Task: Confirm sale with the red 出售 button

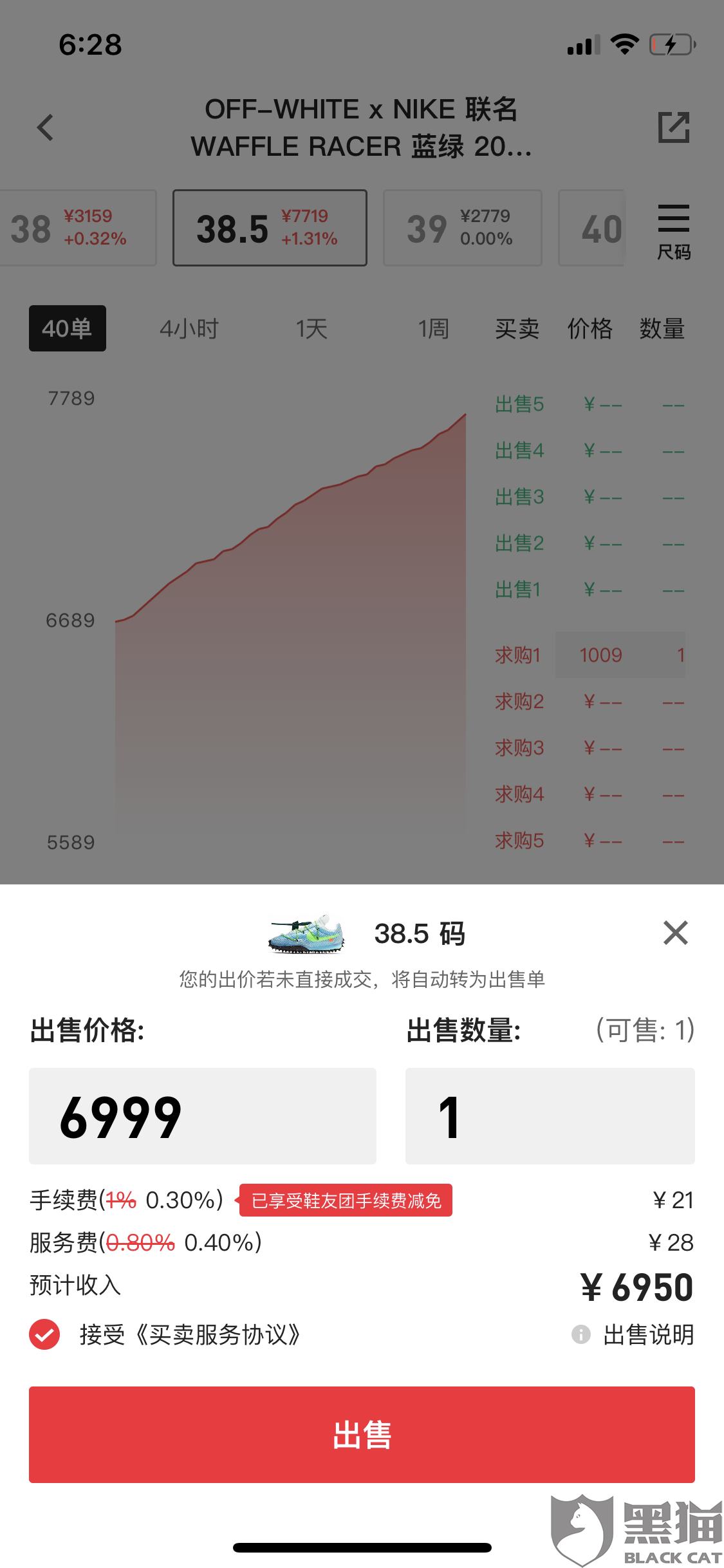Action: point(362,1435)
